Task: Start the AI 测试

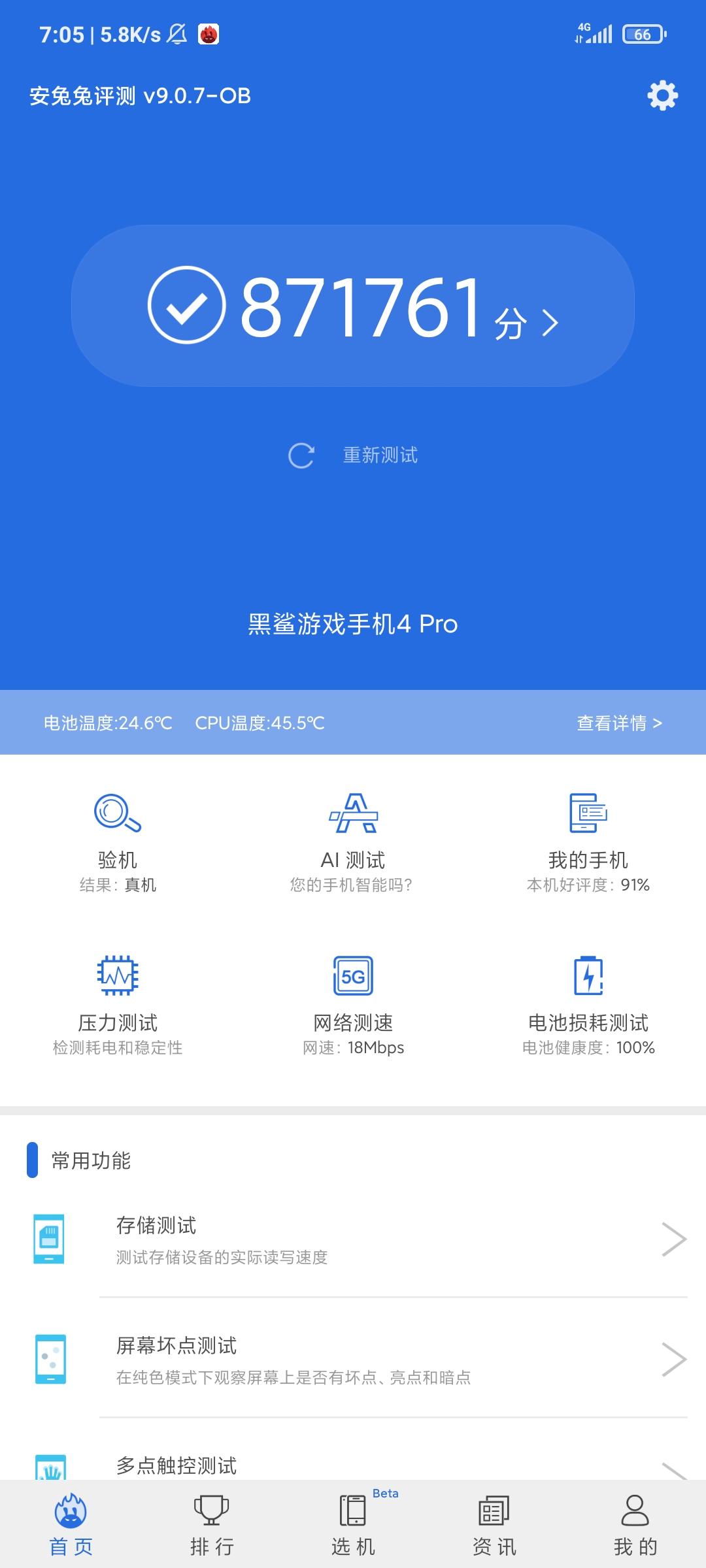Action: 353,843
